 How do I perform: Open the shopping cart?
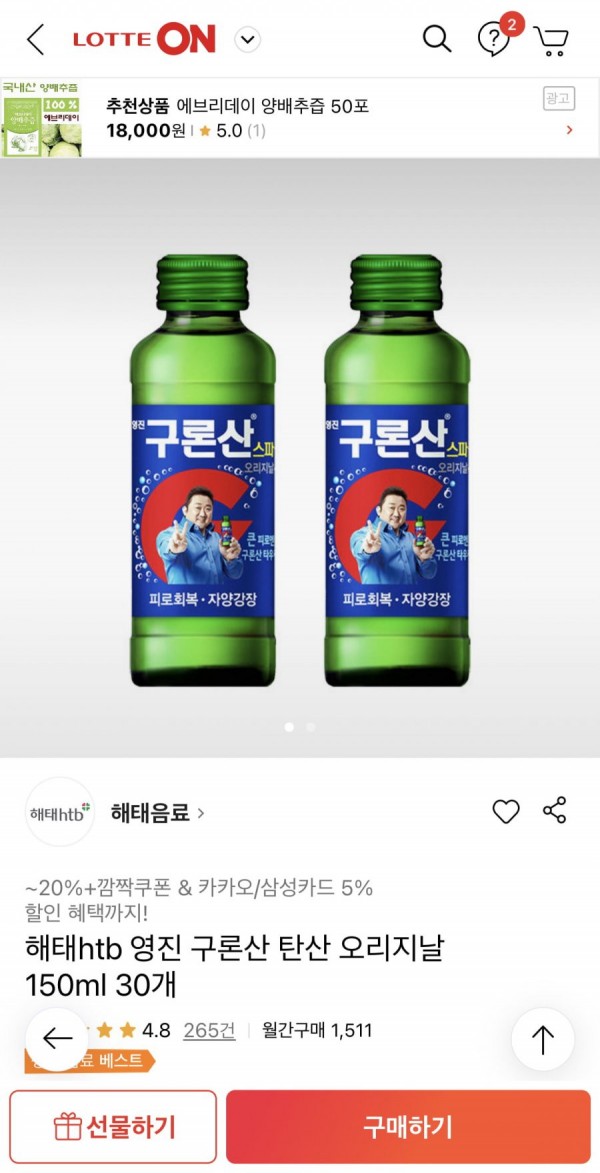coord(551,40)
